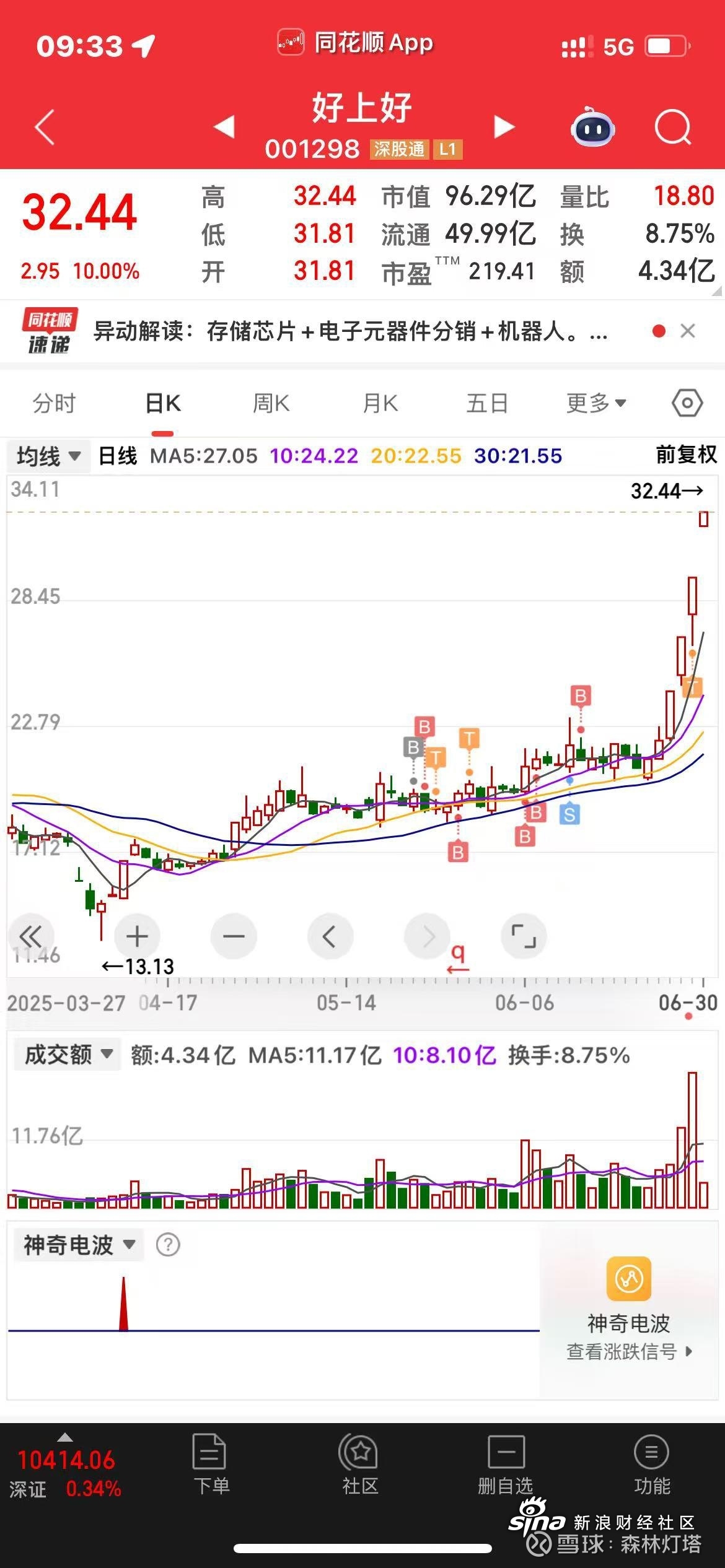Remove stock via 删自选
This screenshot has width=725, height=1568.
(x=506, y=1465)
